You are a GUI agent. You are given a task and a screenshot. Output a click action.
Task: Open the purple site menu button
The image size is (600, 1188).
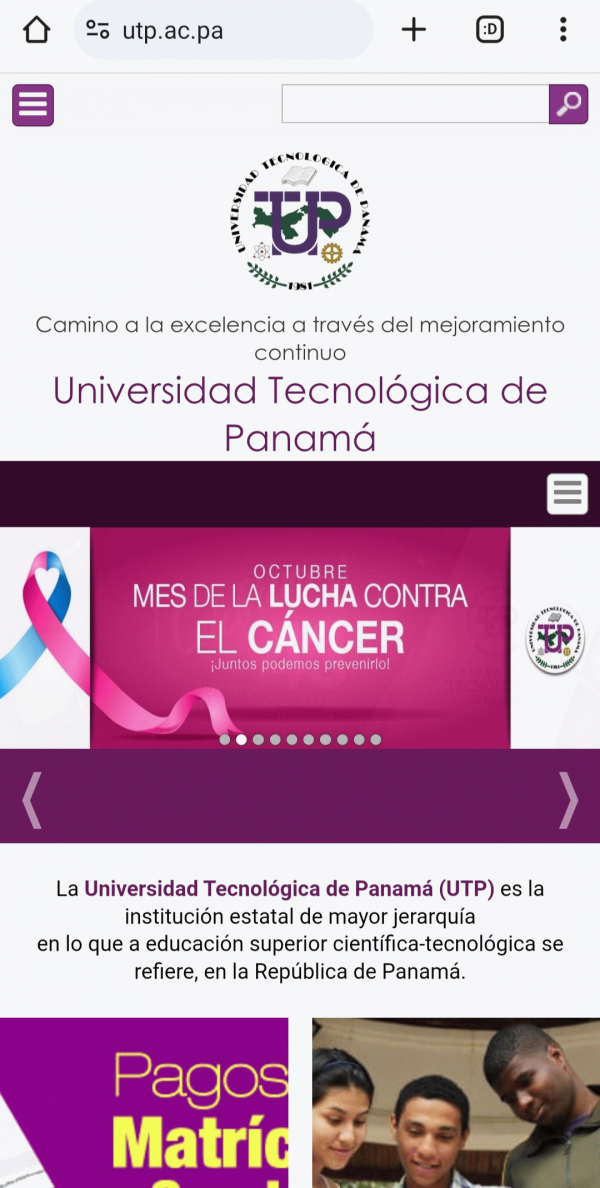(33, 105)
